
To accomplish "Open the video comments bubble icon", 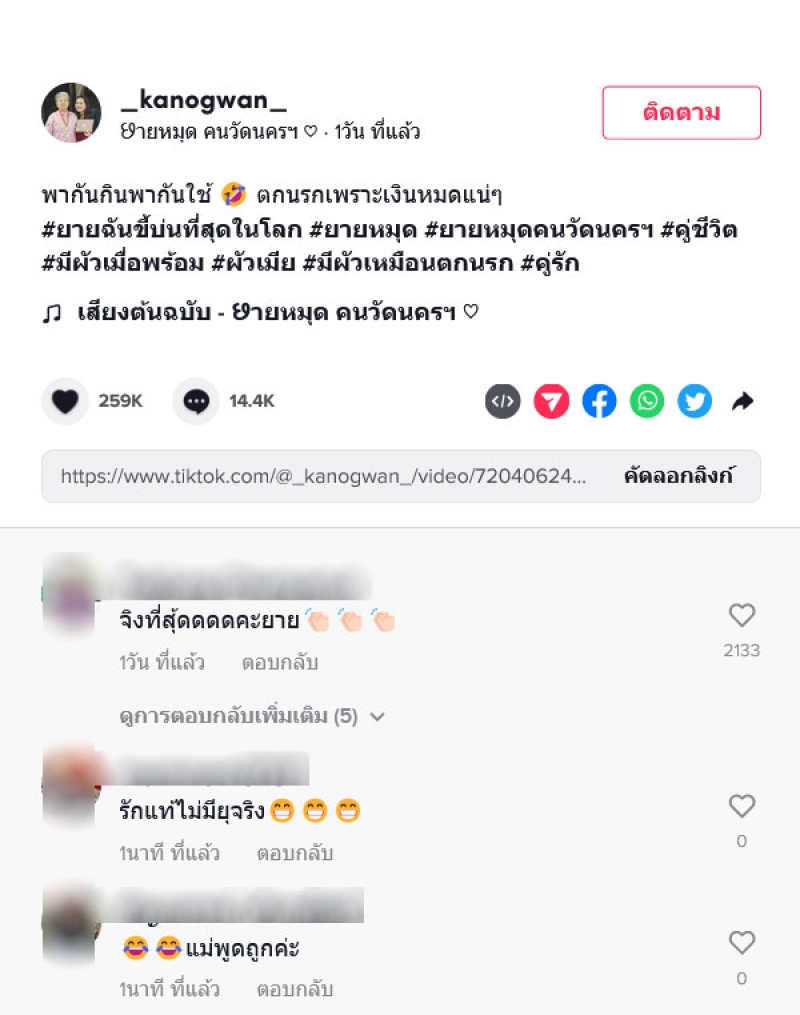I will (196, 402).
